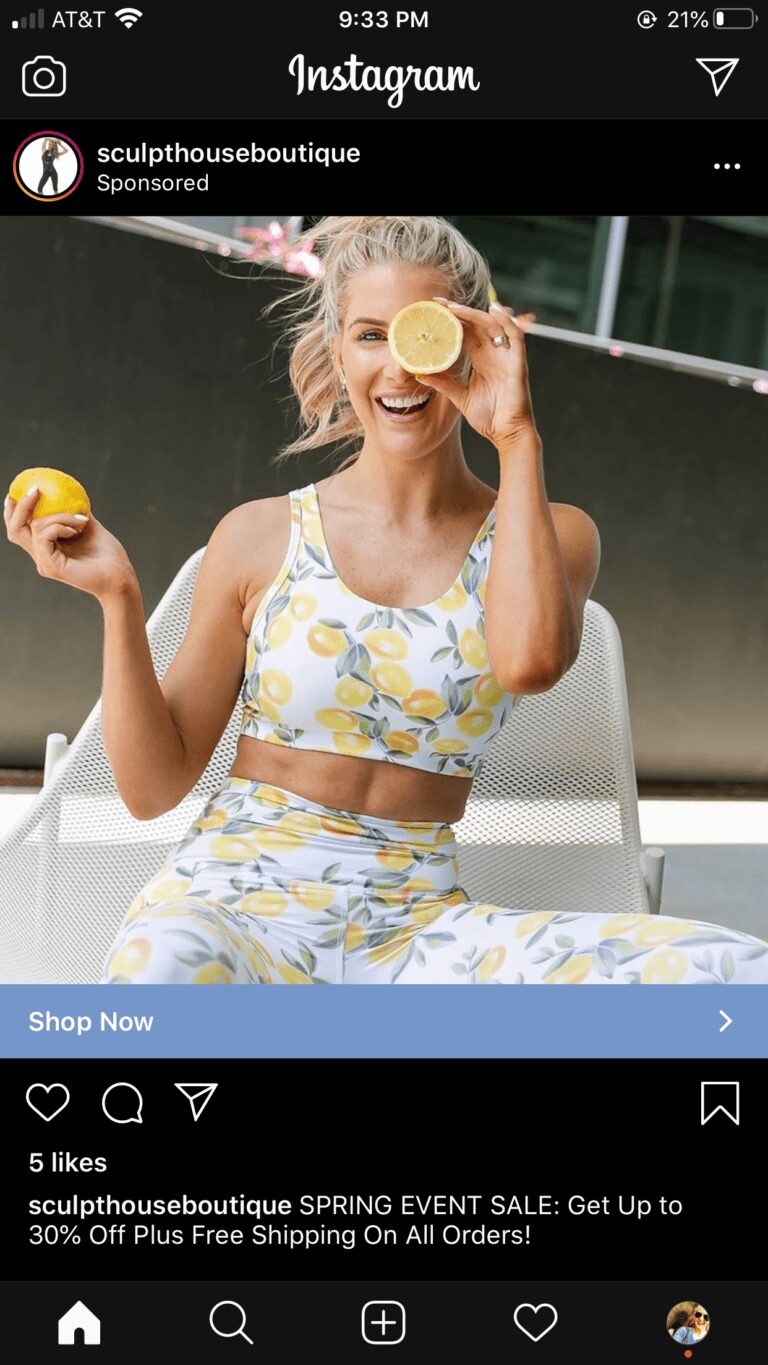View the 5 likes list

tap(68, 1162)
